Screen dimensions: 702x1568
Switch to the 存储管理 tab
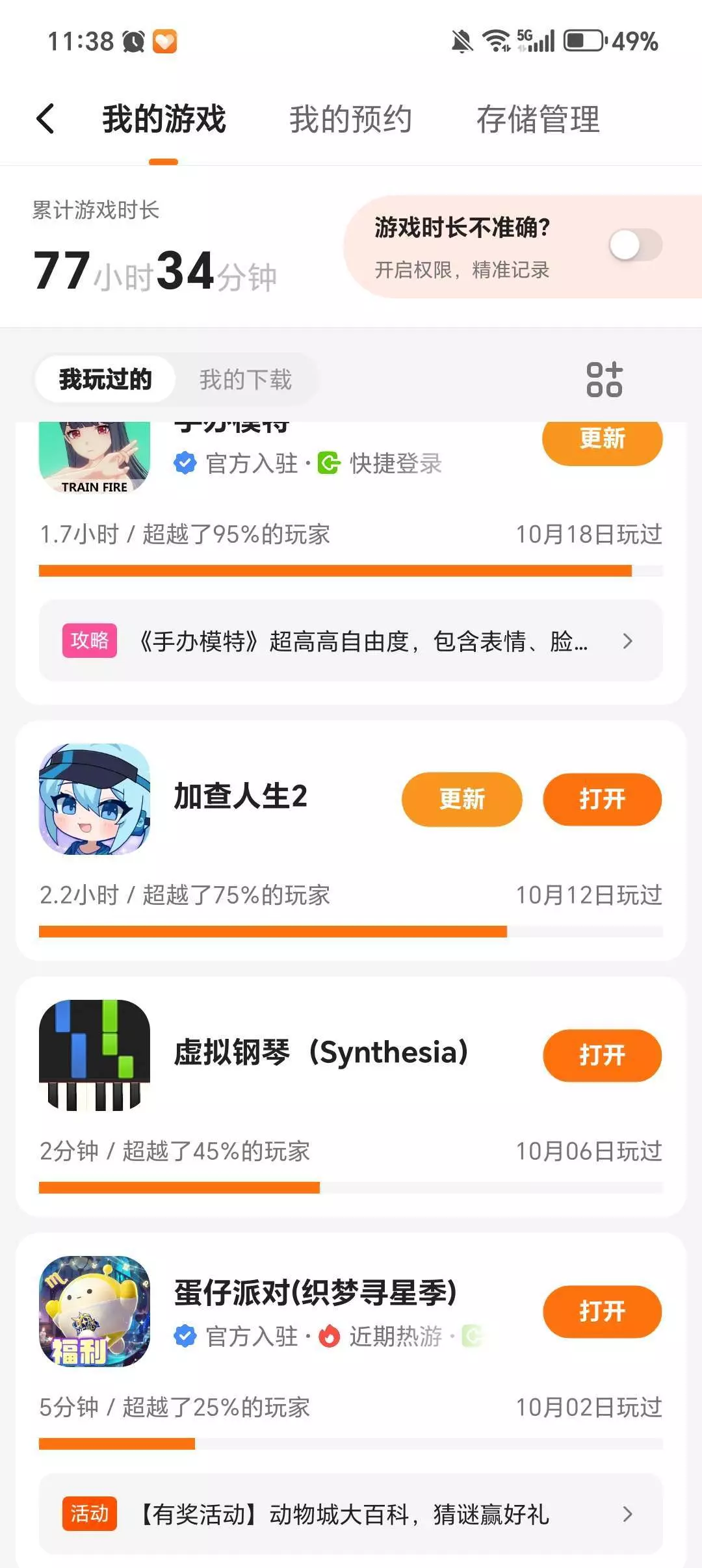coord(538,120)
